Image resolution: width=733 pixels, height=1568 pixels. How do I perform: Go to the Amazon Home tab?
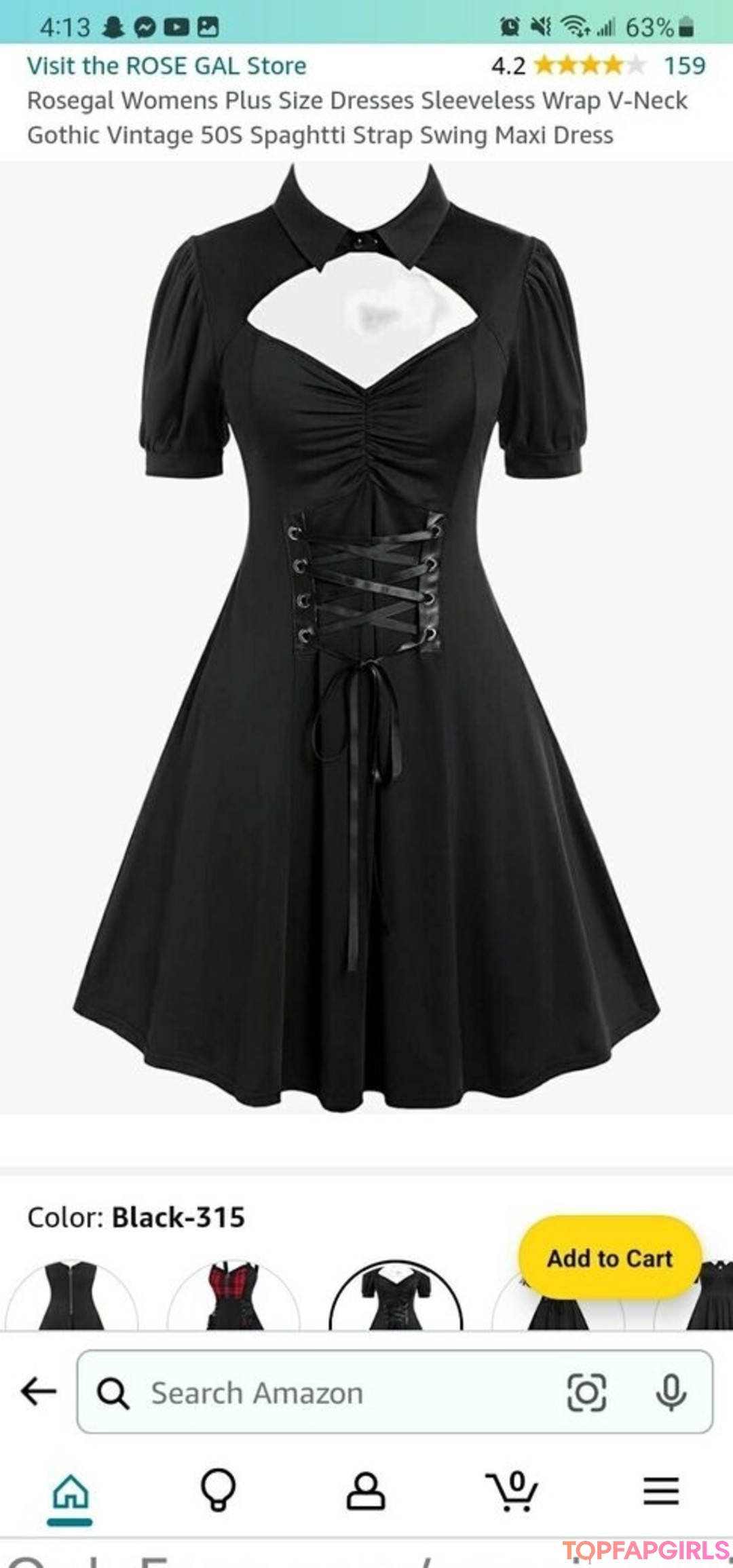click(x=71, y=1492)
